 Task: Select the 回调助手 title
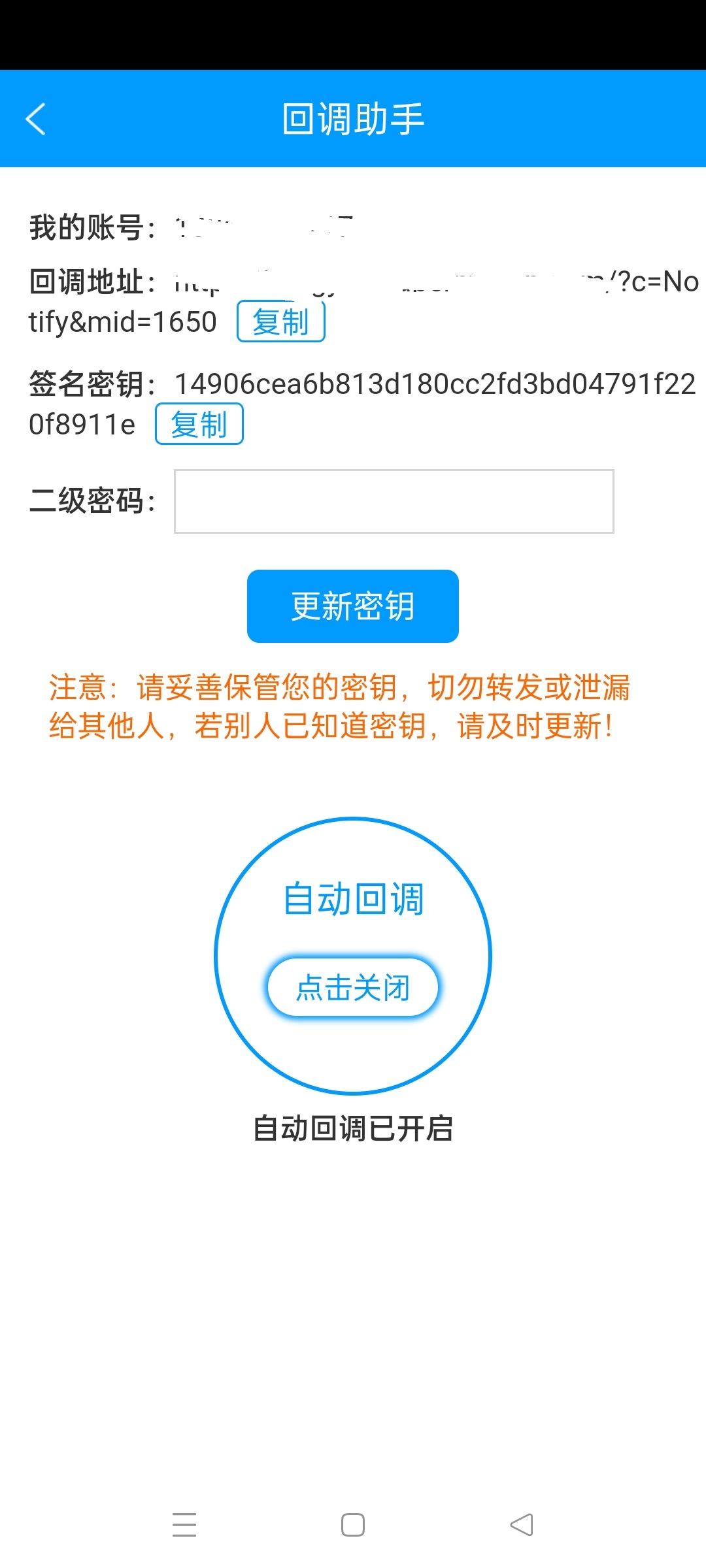352,119
